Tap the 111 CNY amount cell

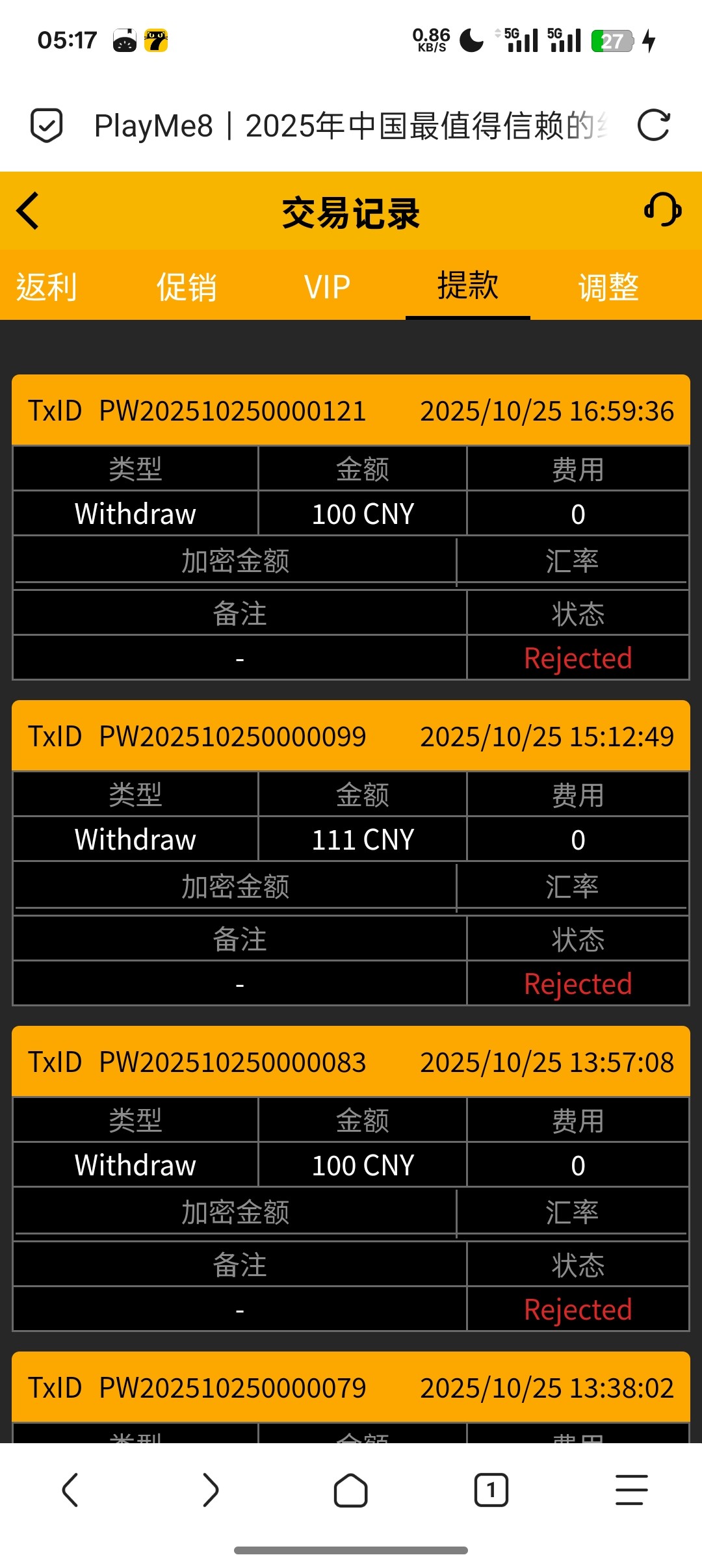(362, 838)
